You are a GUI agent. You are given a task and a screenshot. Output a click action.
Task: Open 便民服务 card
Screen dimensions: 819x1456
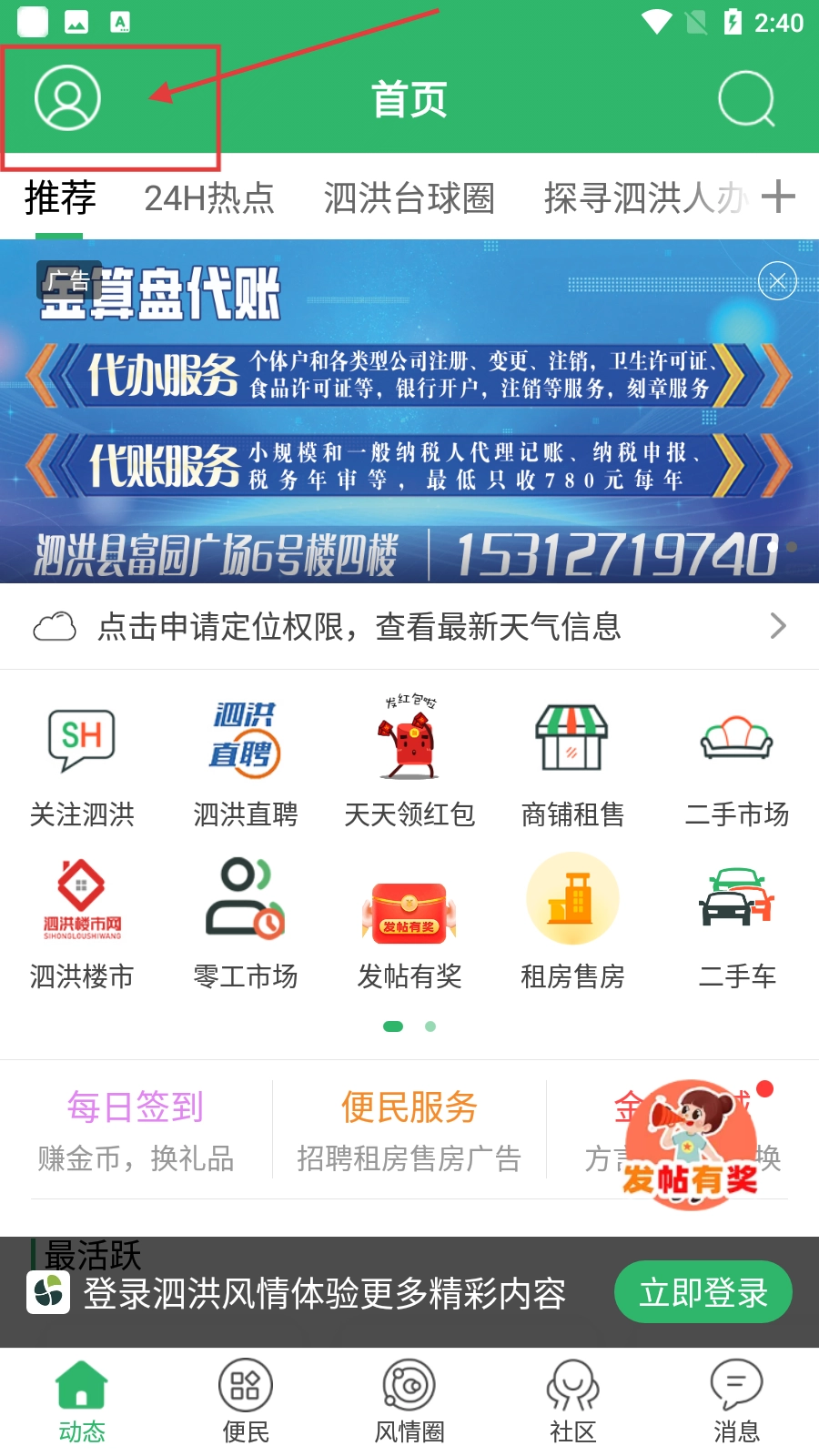[x=409, y=1131]
